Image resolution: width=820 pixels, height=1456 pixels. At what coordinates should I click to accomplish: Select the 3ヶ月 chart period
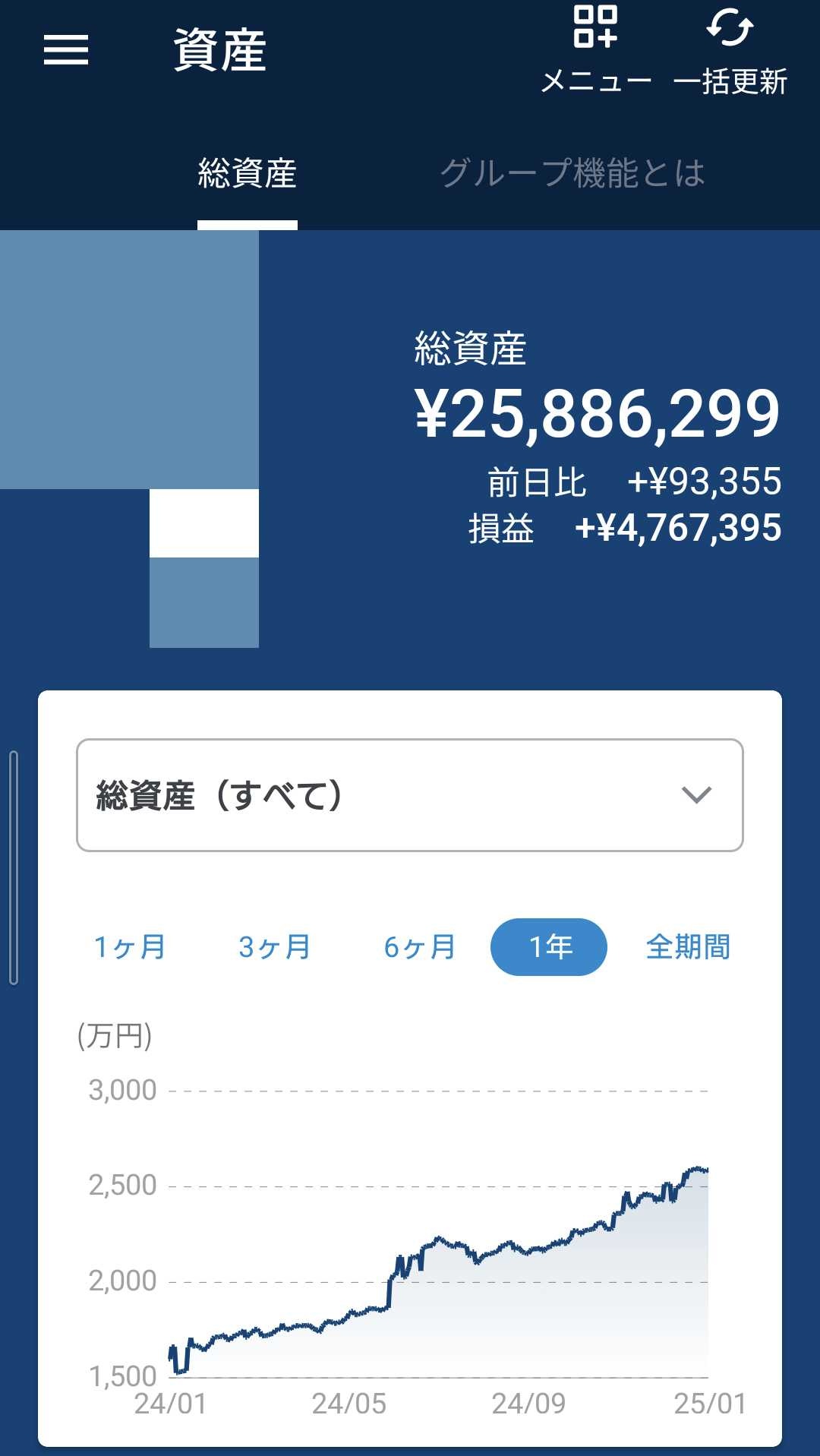(275, 947)
